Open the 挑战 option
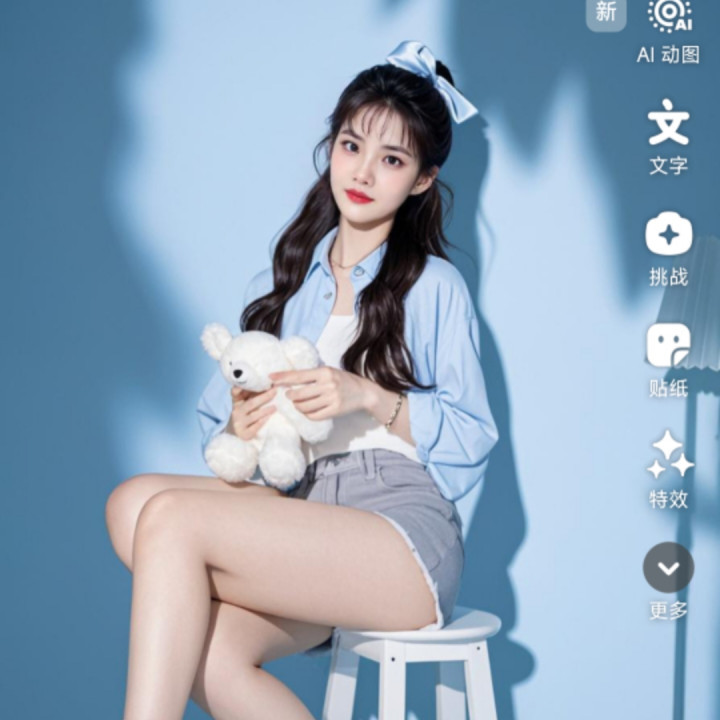720x720 pixels. [x=668, y=235]
